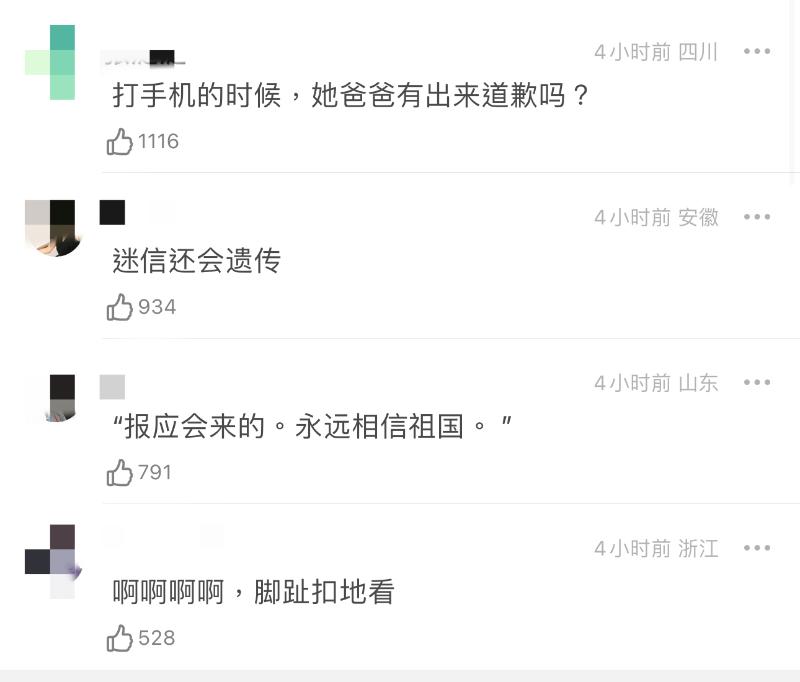
Task: Open more options for the 浙江 comment
Action: 757,548
